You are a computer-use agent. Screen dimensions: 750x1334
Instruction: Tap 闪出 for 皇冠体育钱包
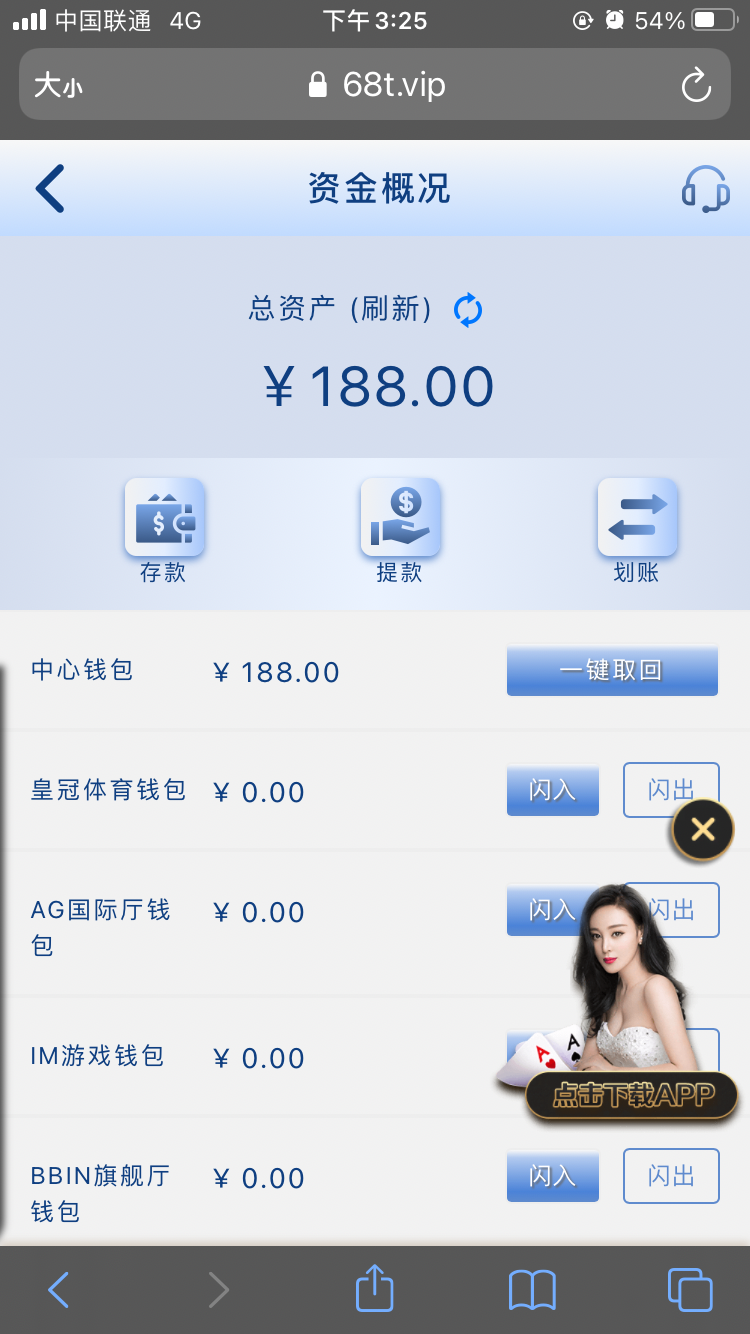671,790
